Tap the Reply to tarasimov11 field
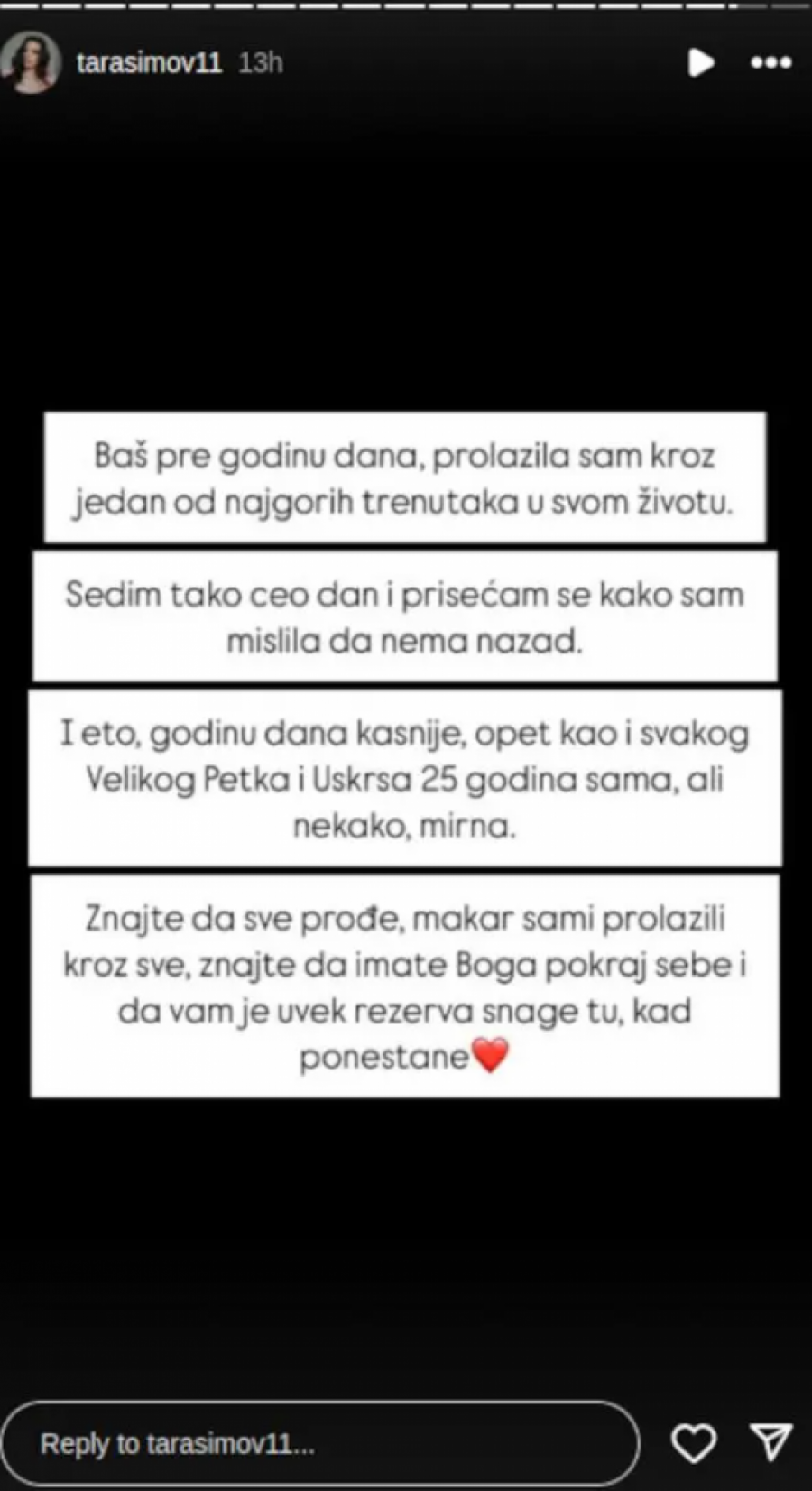The height and width of the screenshot is (1491, 812). coord(320,1443)
